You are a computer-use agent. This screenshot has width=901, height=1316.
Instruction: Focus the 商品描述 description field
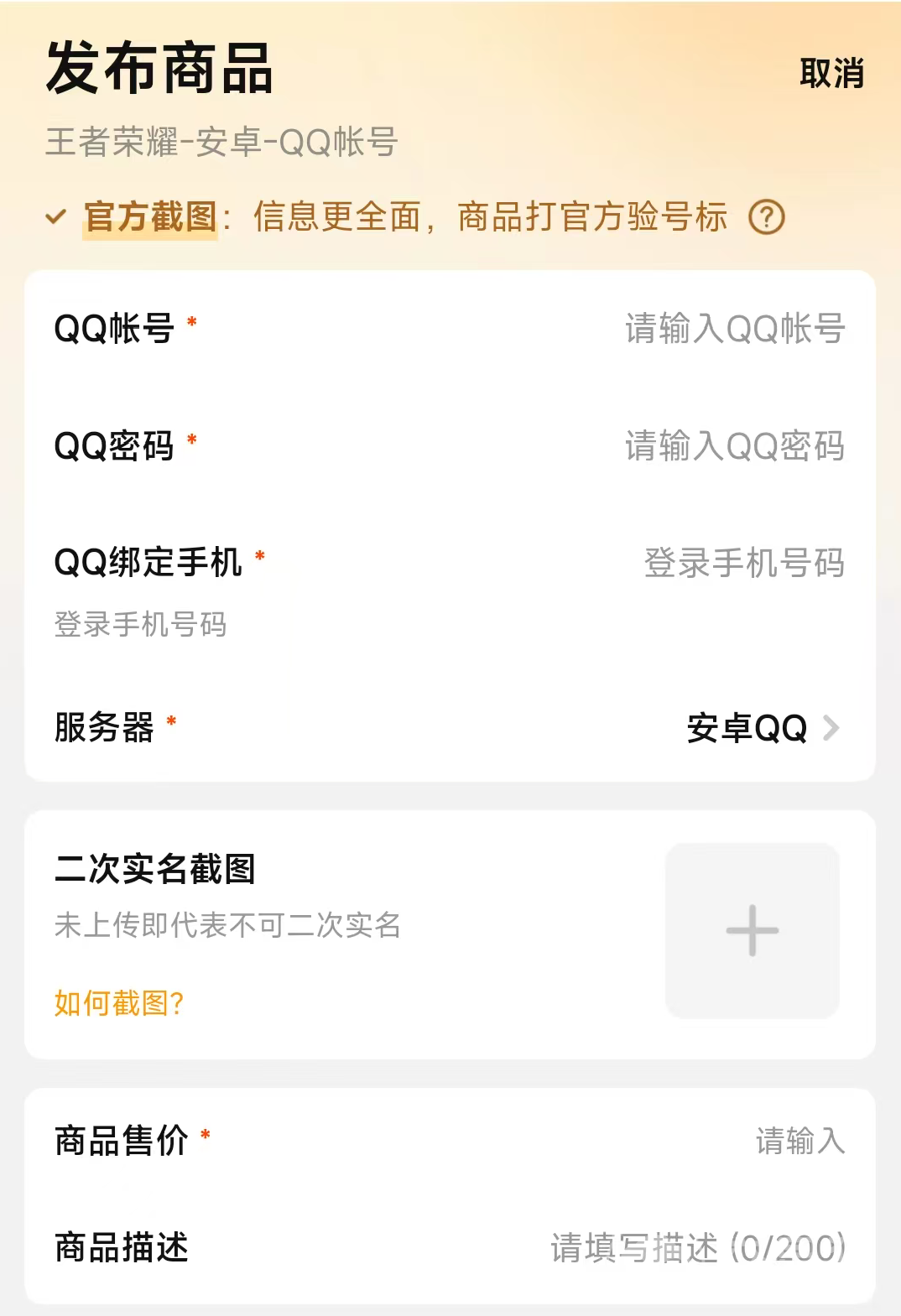[697, 1248]
